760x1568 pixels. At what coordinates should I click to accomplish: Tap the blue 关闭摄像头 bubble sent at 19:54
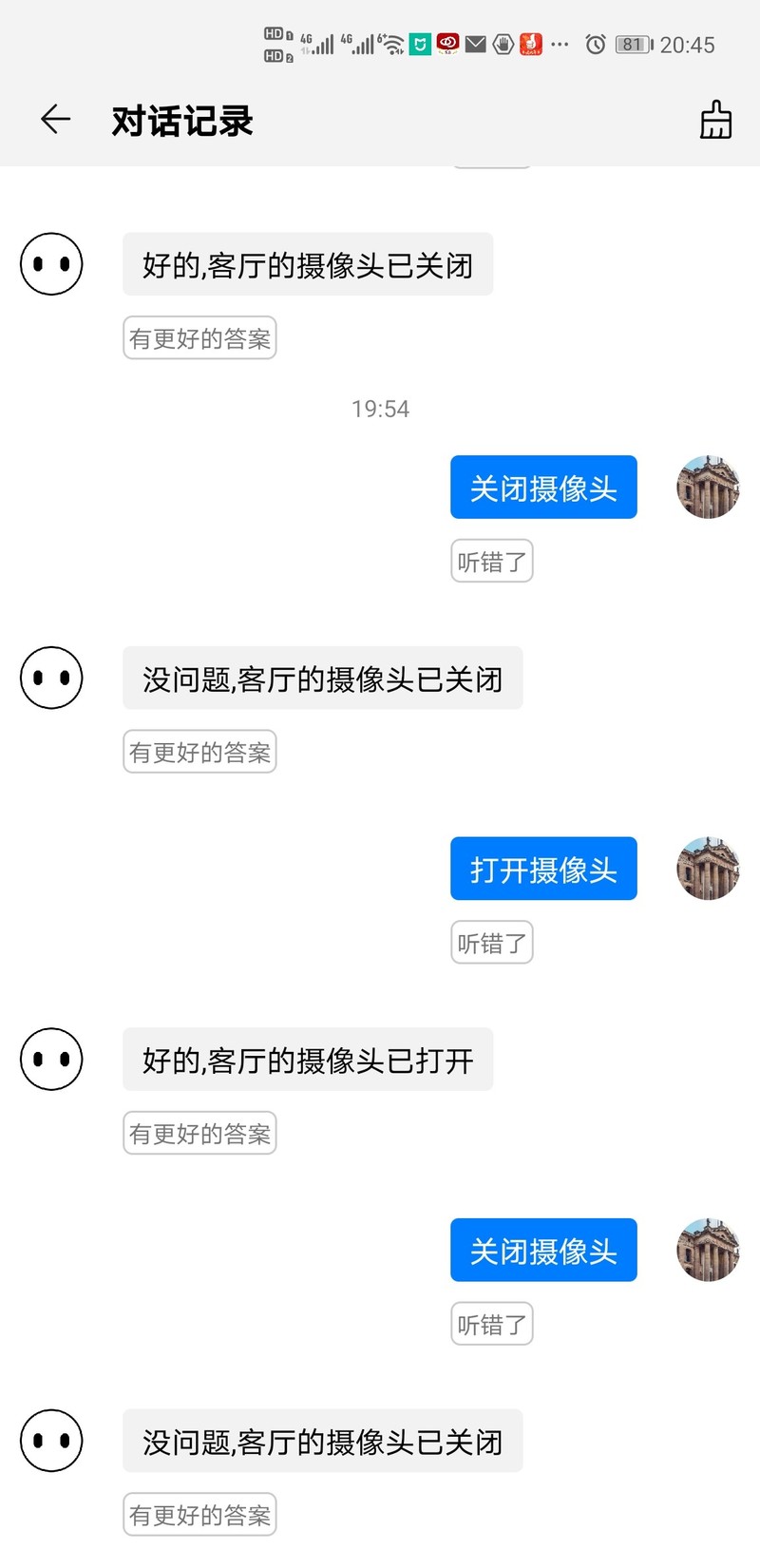point(542,487)
